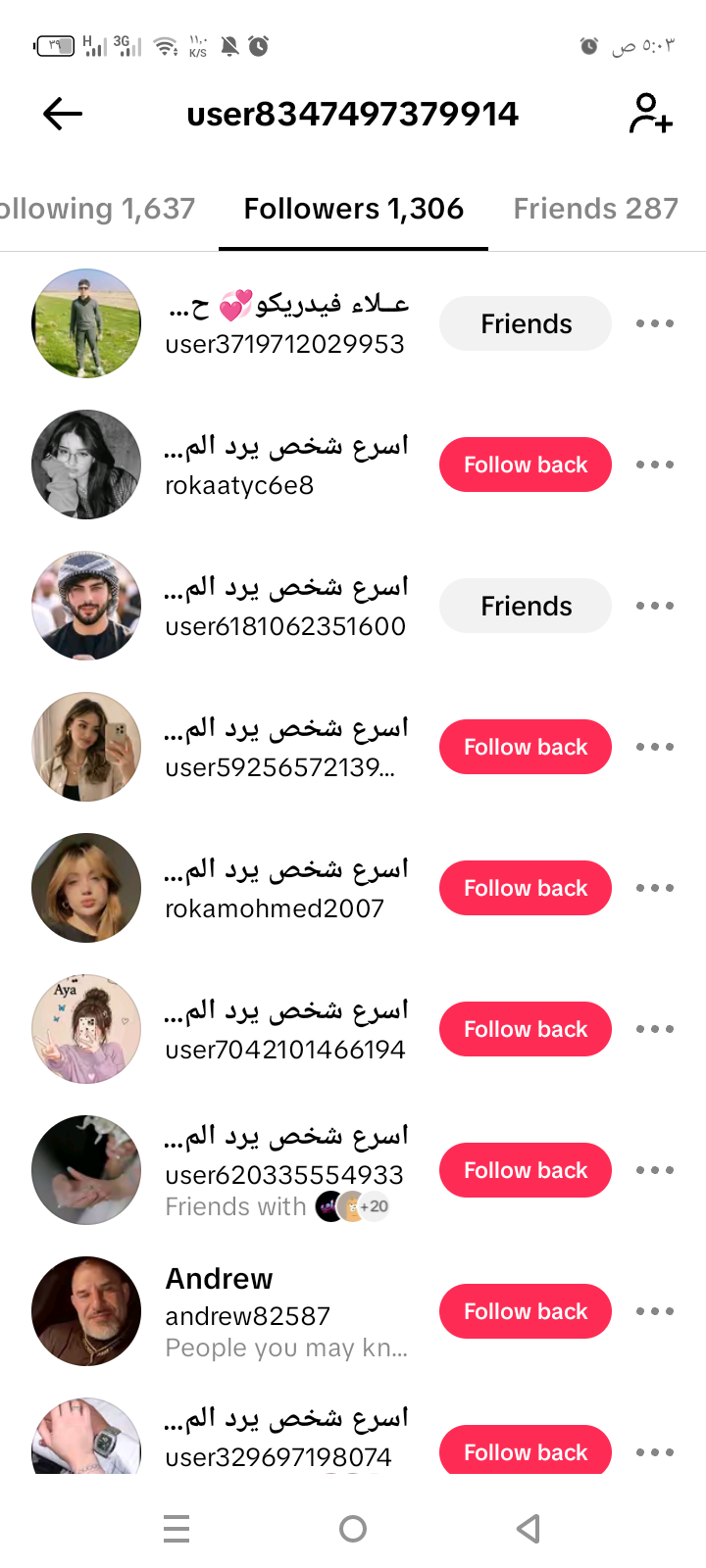The image size is (706, 1568).
Task: Open more options for rokamohmed2007
Action: click(x=655, y=888)
